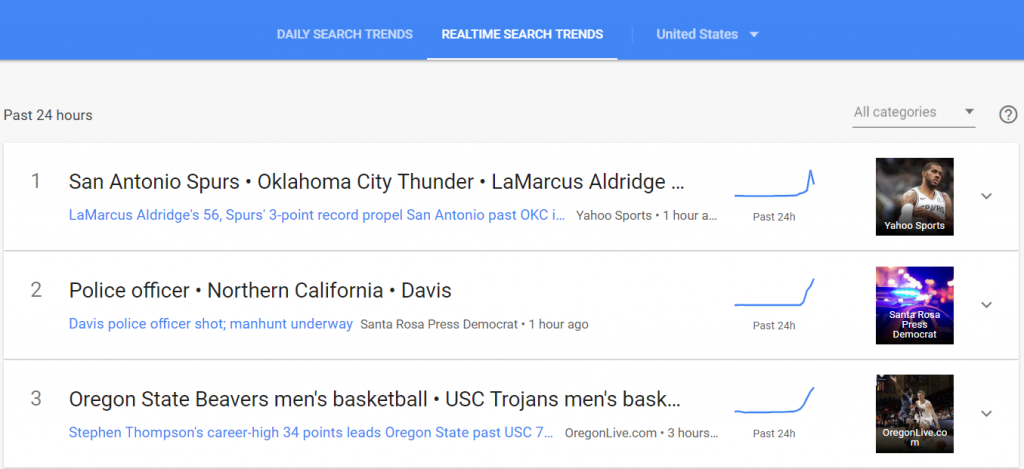Viewport: 1024px width, 469px height.
Task: Read Davis police officer shot article
Action: [x=211, y=324]
